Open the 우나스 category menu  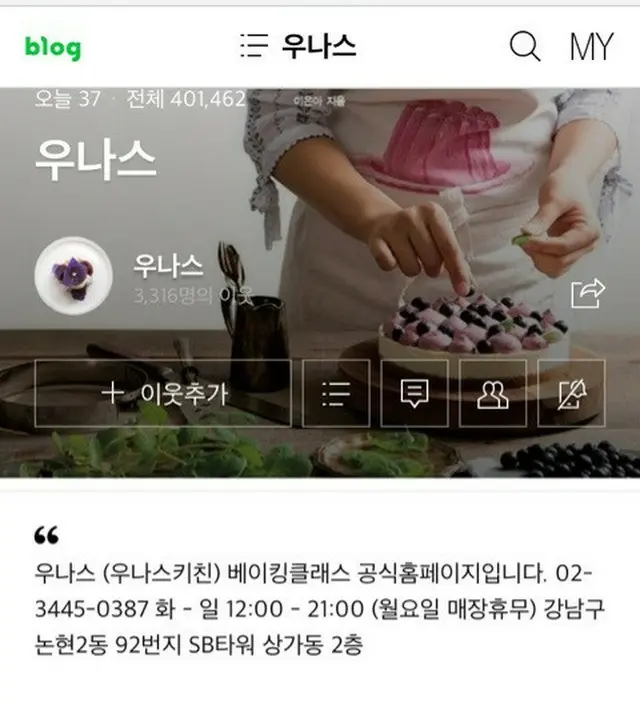point(298,46)
